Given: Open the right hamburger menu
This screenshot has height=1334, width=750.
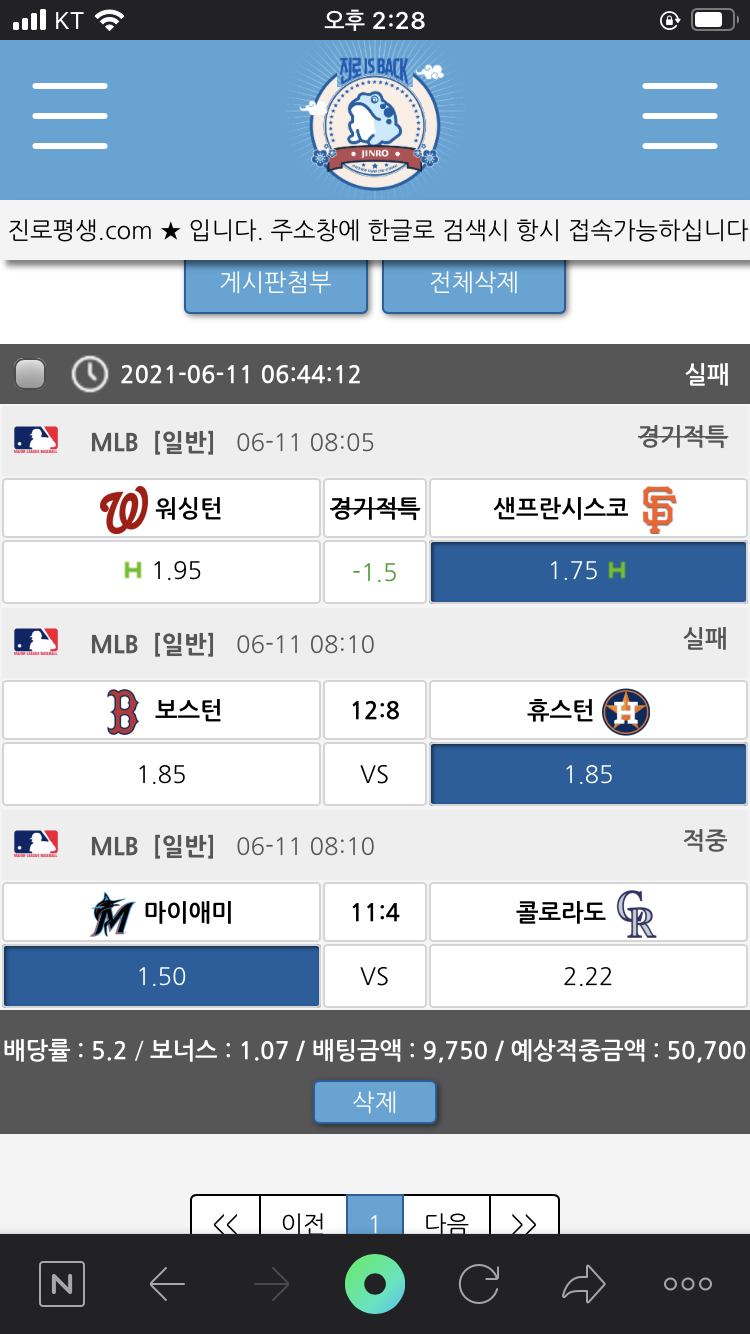Looking at the screenshot, I should [679, 116].
